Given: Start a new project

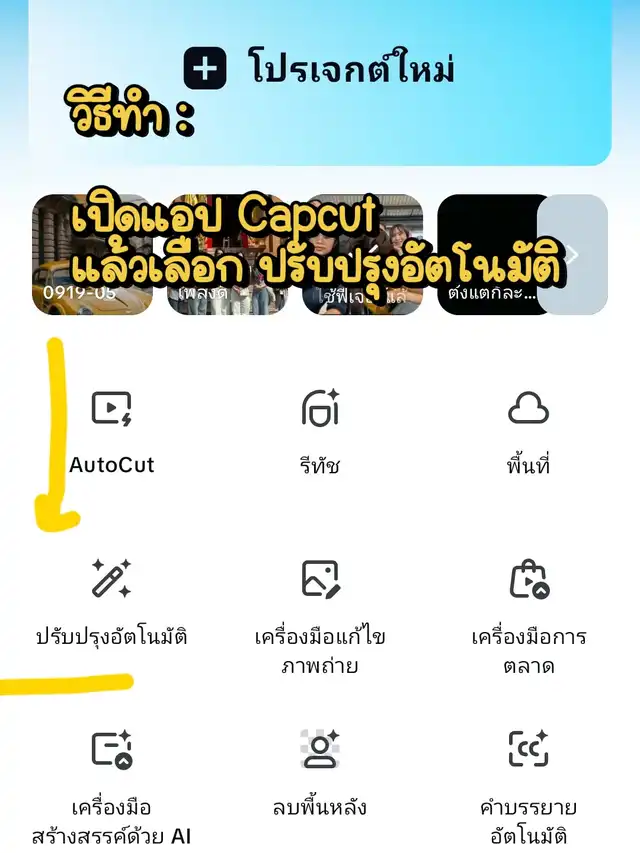Looking at the screenshot, I should point(319,70).
